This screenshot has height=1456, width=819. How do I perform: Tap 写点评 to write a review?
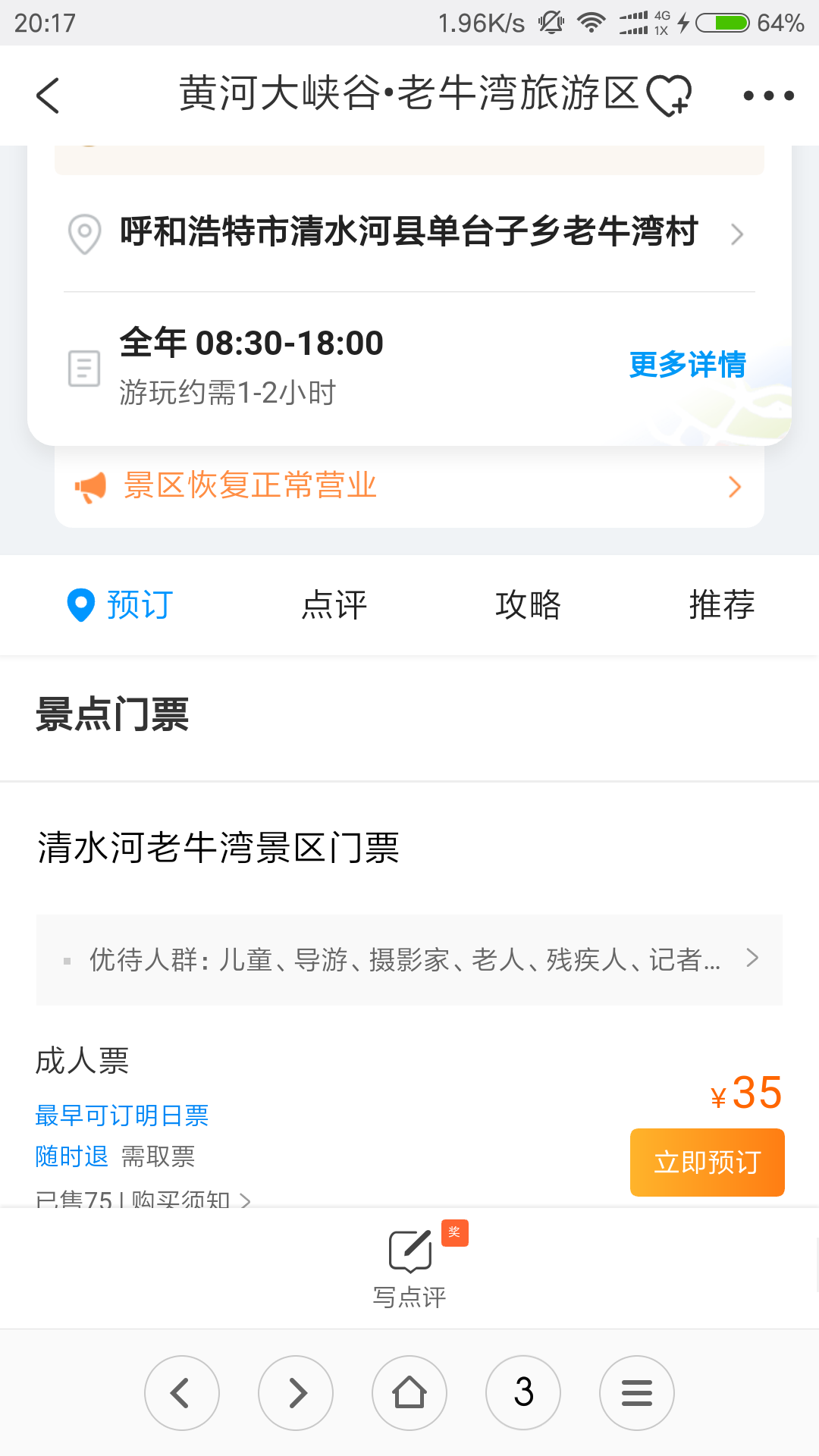click(x=409, y=1268)
